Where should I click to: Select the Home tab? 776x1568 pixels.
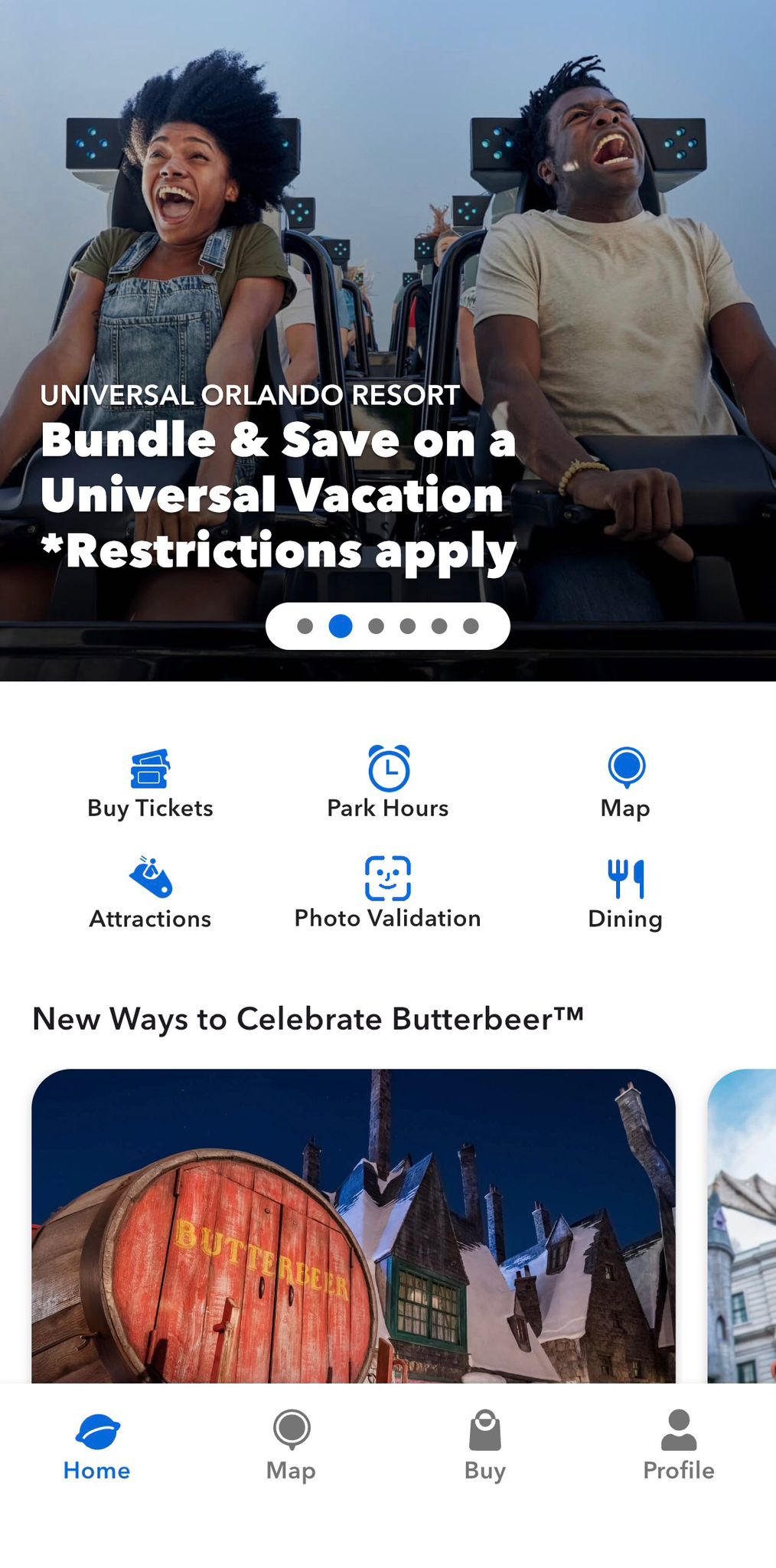97,1445
